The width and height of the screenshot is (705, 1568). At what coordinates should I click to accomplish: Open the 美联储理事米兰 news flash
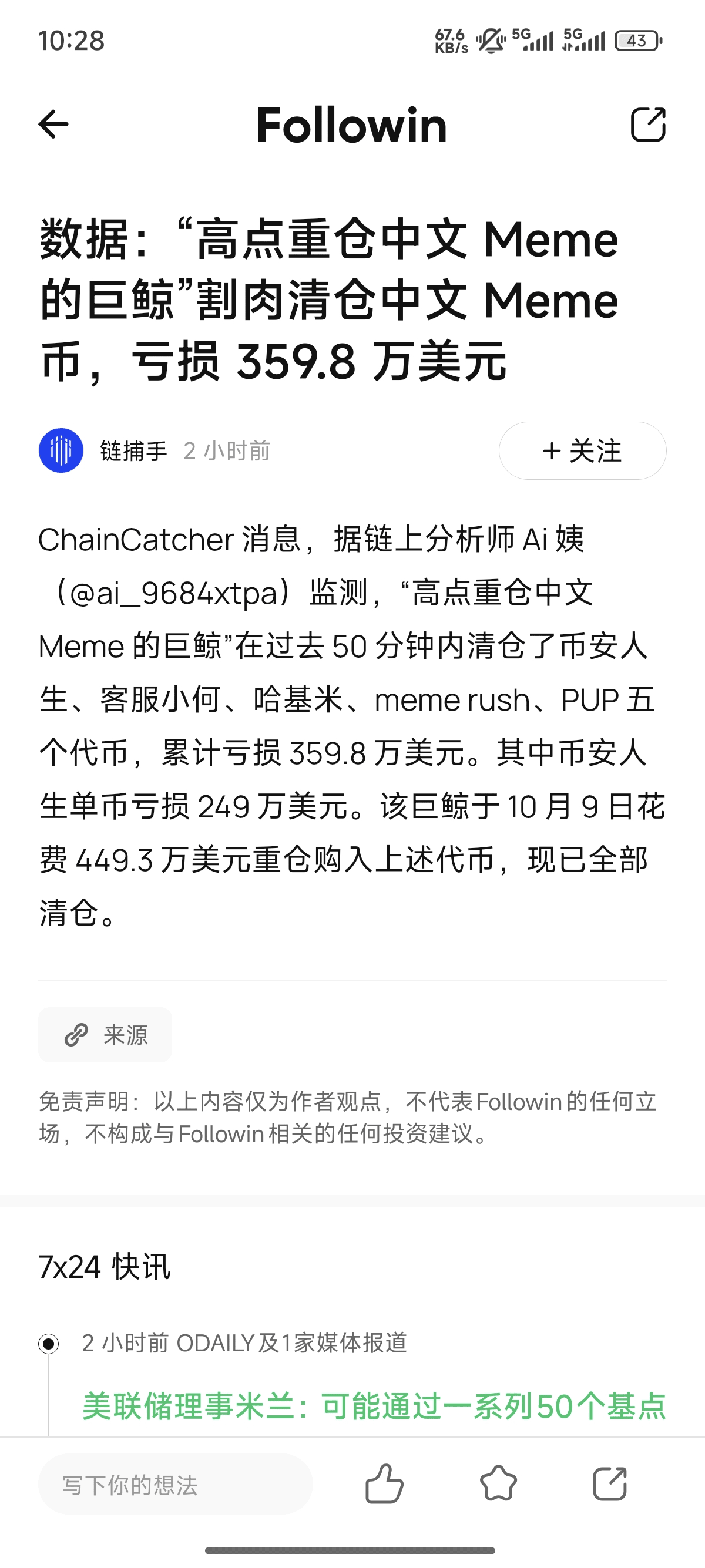coord(374,1406)
